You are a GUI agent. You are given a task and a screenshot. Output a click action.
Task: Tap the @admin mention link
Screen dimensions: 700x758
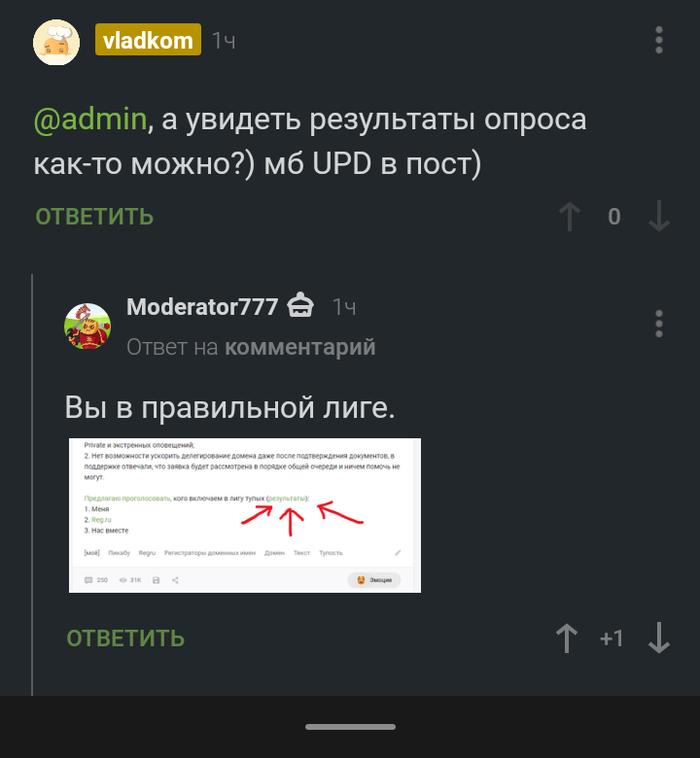(x=90, y=120)
